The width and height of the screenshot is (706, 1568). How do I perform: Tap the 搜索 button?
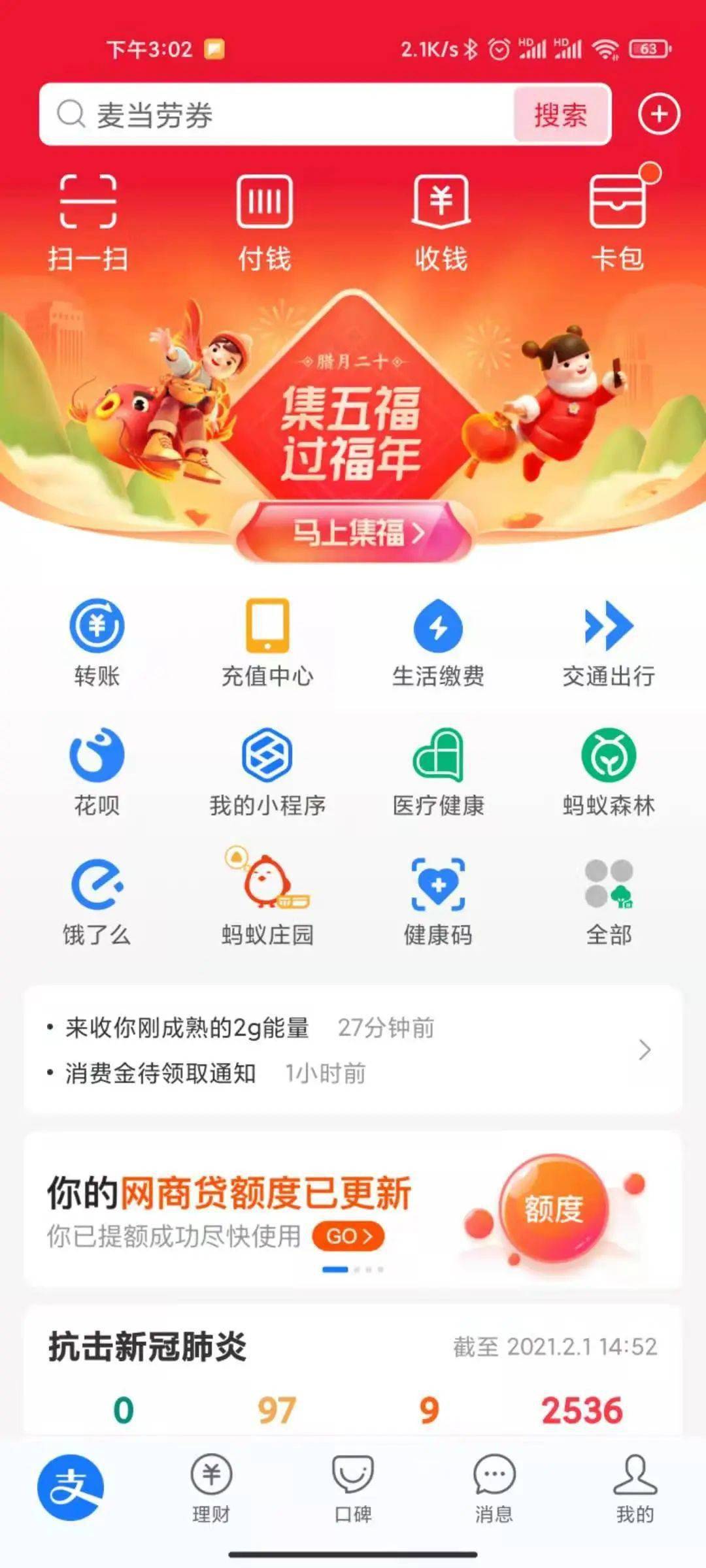561,115
